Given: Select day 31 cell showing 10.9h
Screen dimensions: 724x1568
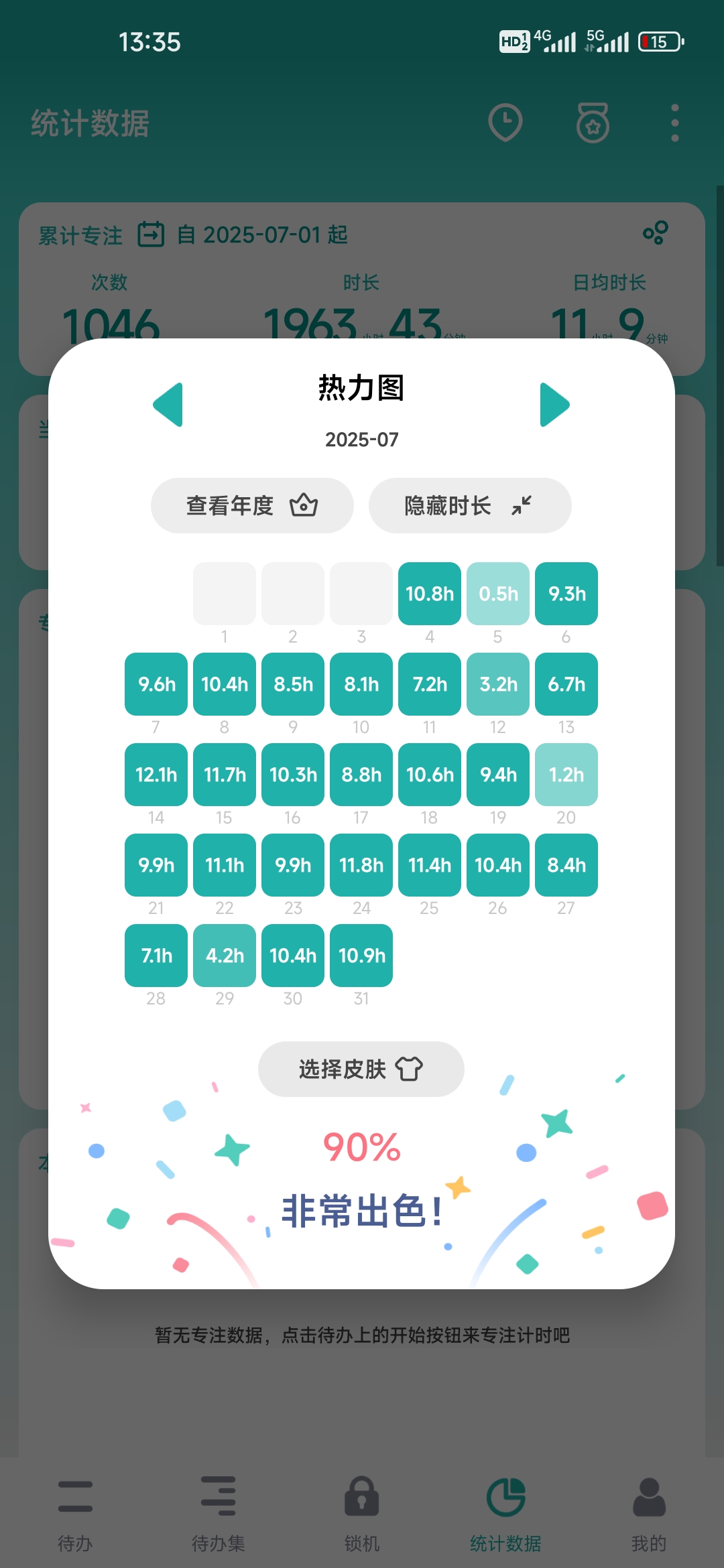Looking at the screenshot, I should click(361, 956).
